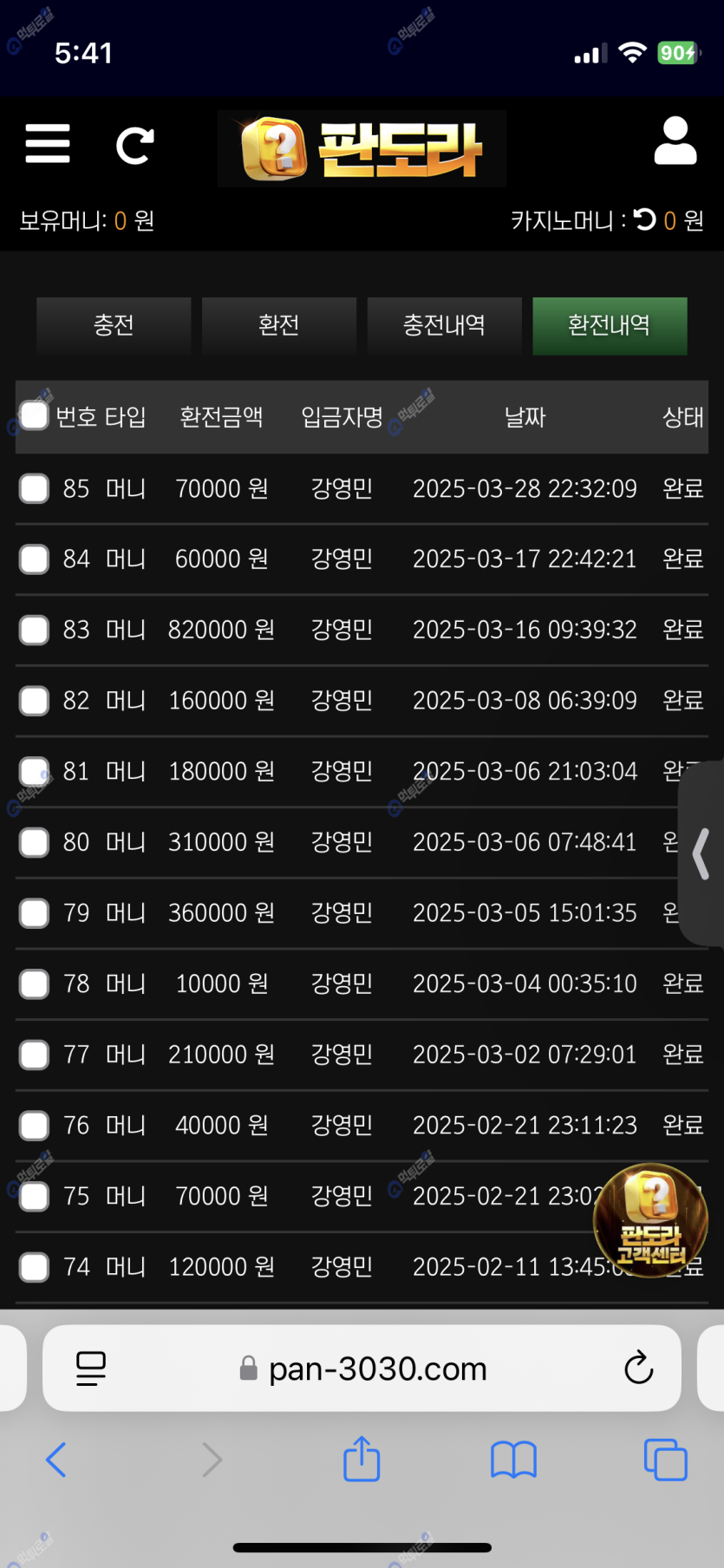Open the user profile icon
The height and width of the screenshot is (1568, 724).
(675, 140)
